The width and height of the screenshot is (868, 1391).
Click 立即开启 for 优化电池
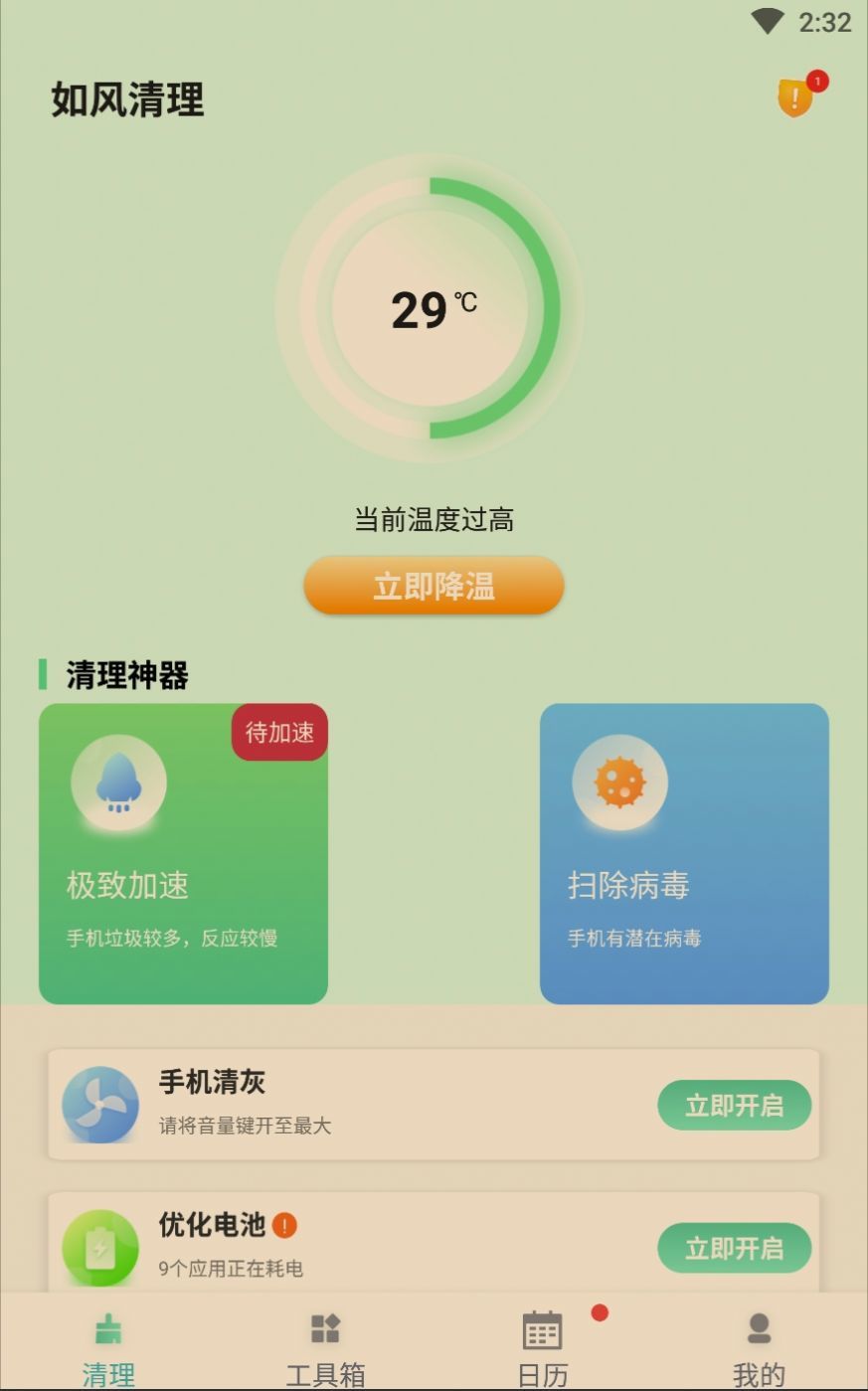pyautogui.click(x=734, y=1248)
